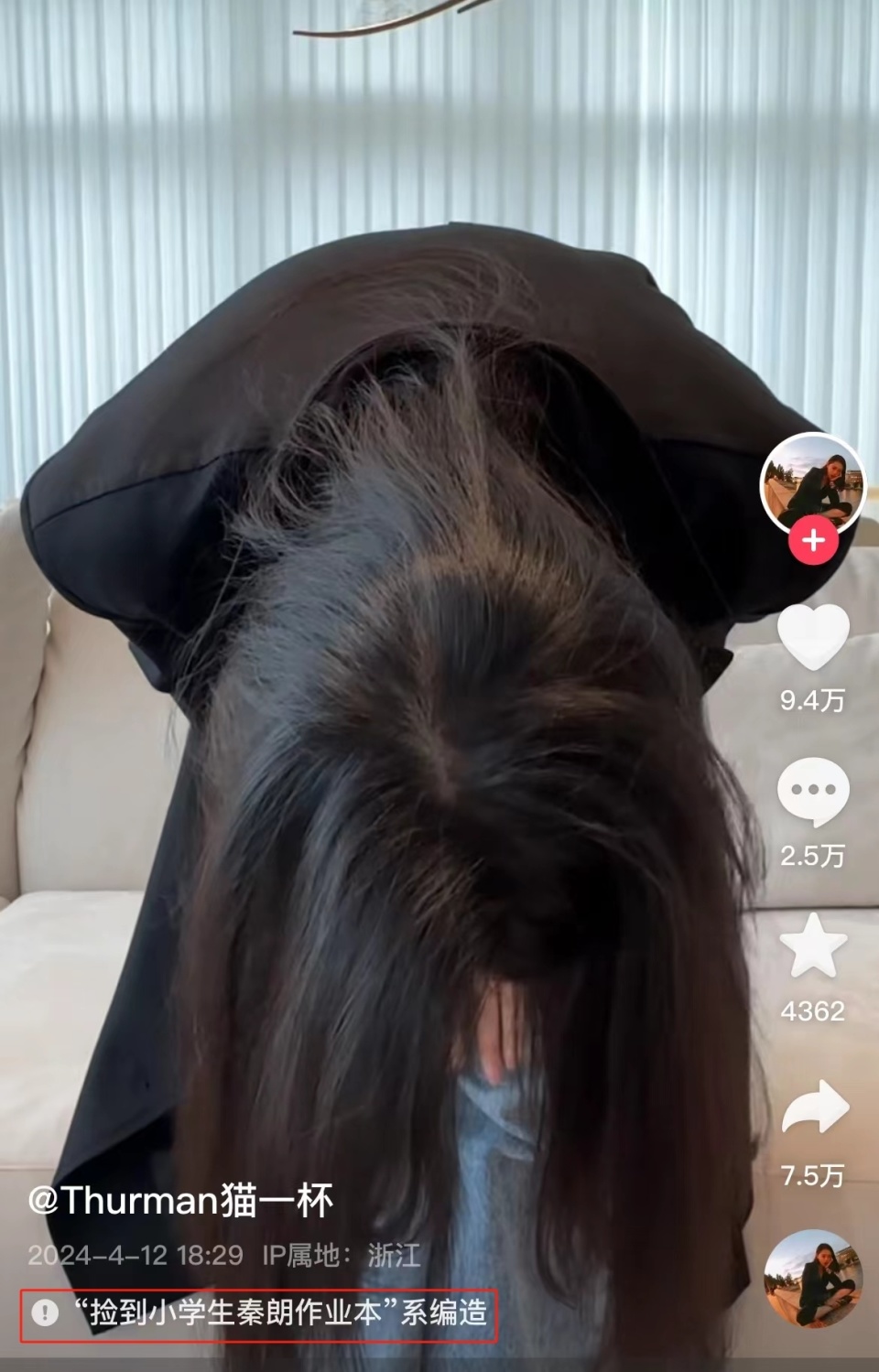The height and width of the screenshot is (1372, 879).
Task: Tap the bottom-right account avatar
Action: click(813, 1280)
